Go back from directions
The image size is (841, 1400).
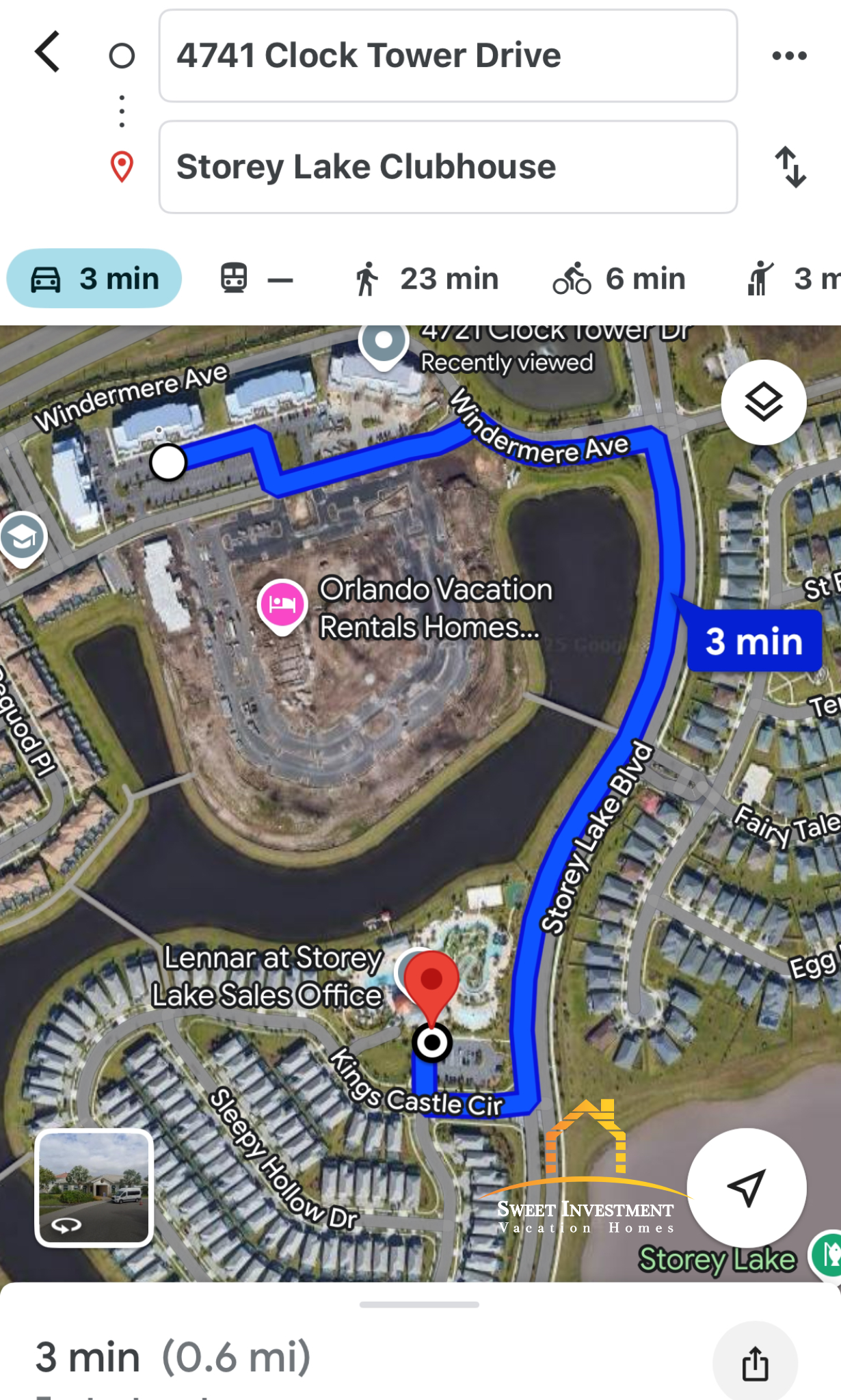(48, 52)
